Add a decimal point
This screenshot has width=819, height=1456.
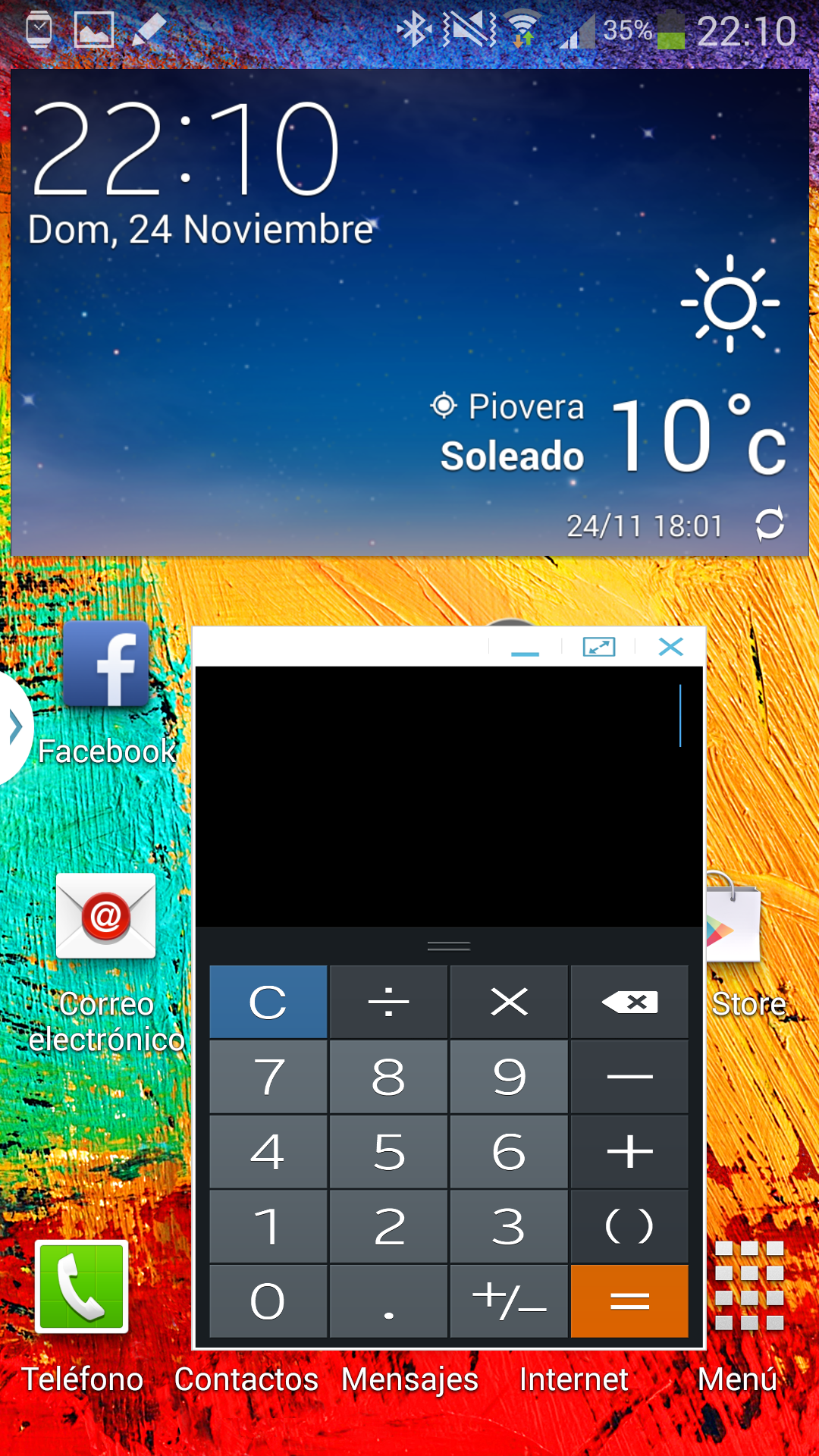(388, 1301)
